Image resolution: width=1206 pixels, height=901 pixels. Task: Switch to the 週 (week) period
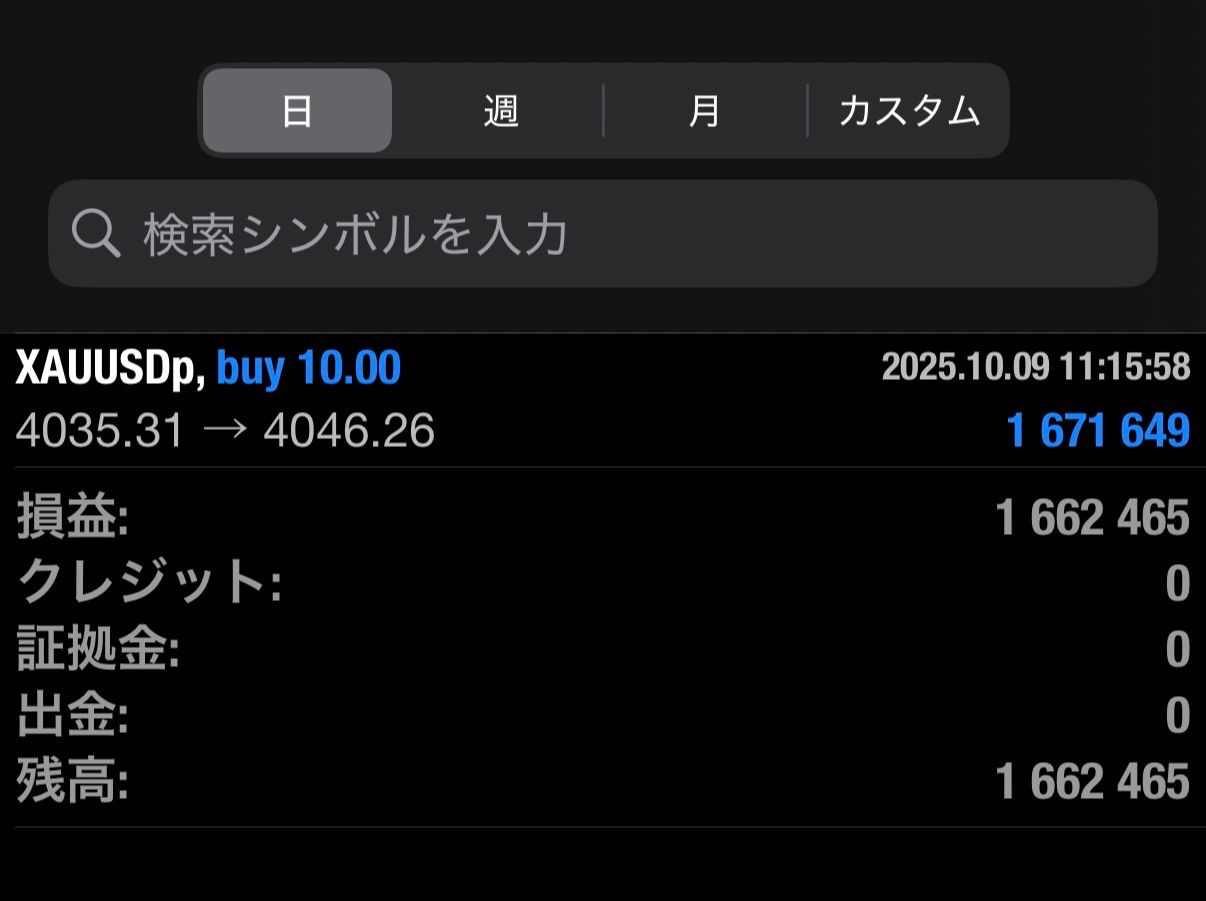(x=500, y=111)
